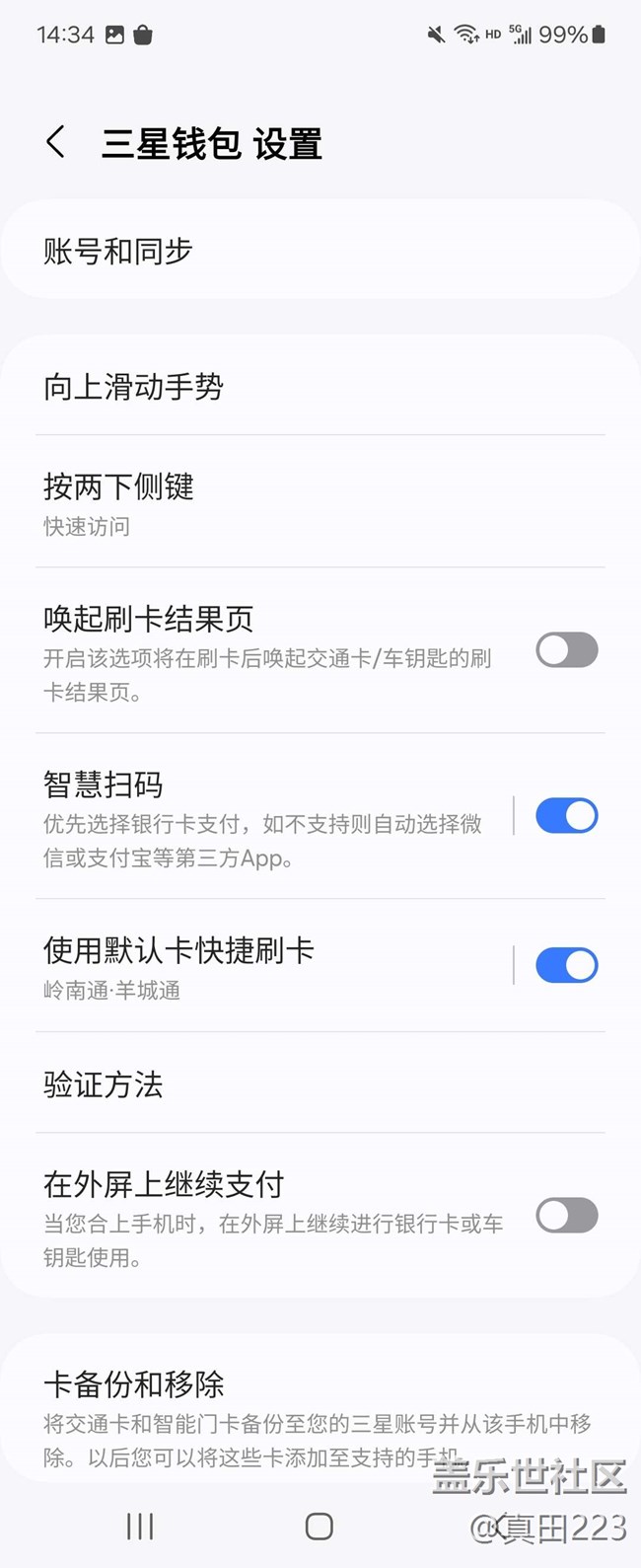
Task: Turn off the 智慧扫码 switch
Action: point(566,816)
